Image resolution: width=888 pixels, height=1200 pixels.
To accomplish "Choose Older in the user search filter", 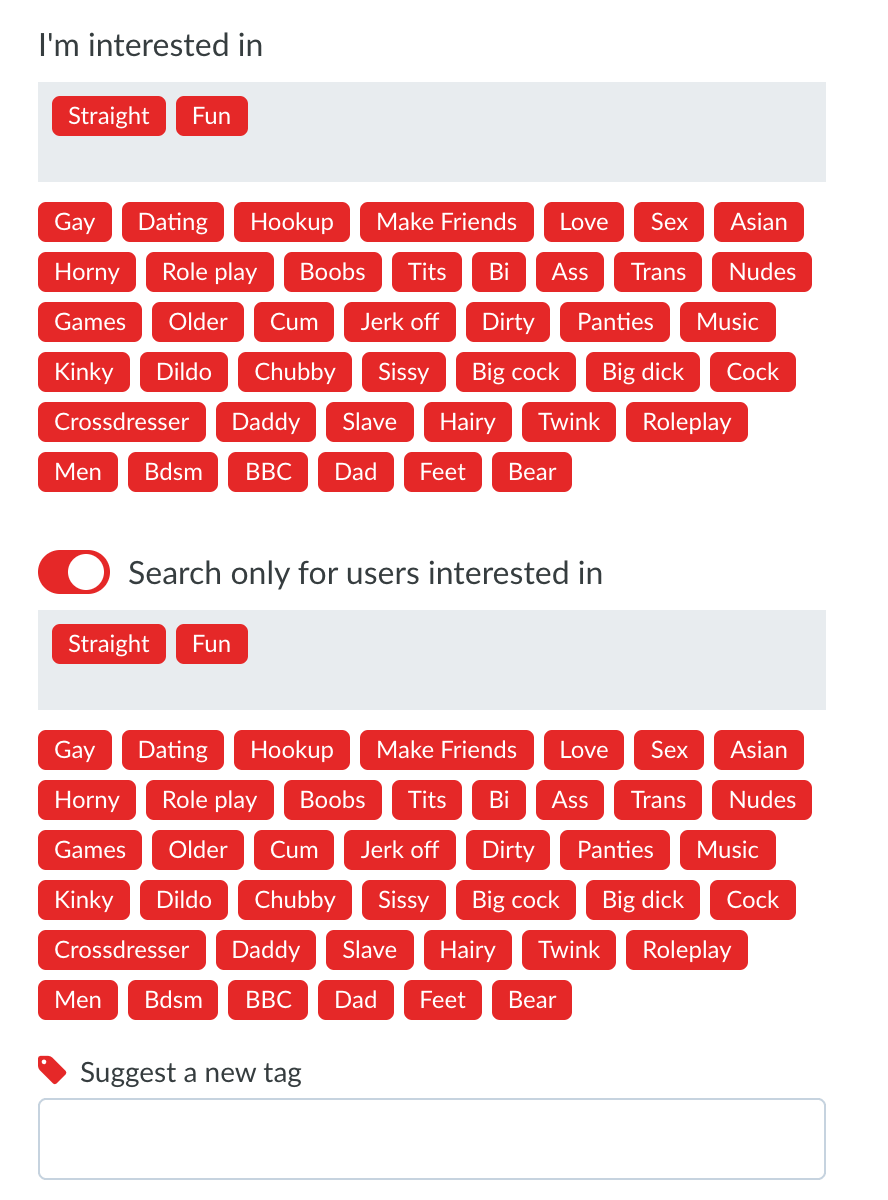I will (198, 850).
